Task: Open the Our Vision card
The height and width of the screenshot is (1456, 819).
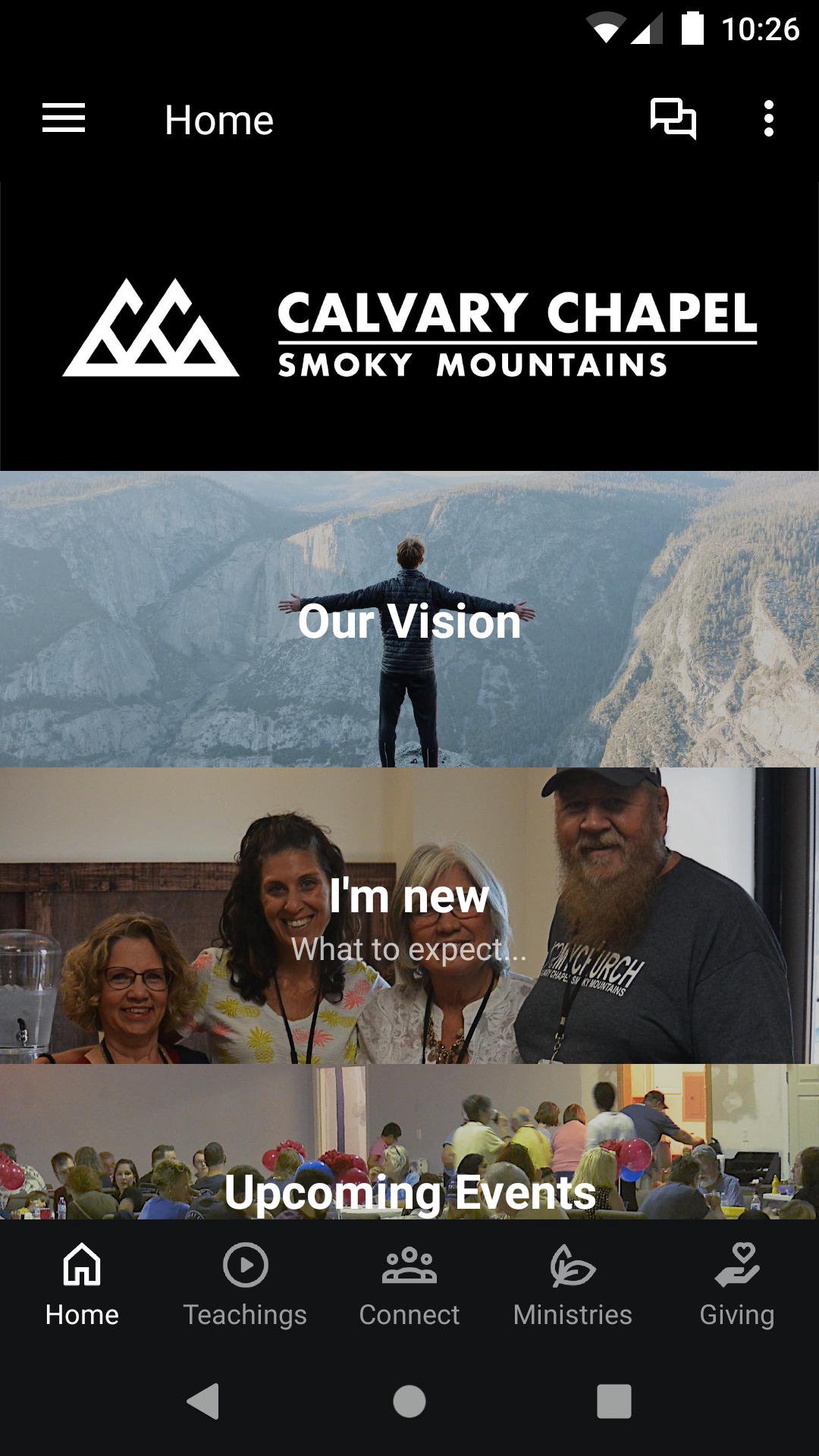Action: click(x=409, y=620)
